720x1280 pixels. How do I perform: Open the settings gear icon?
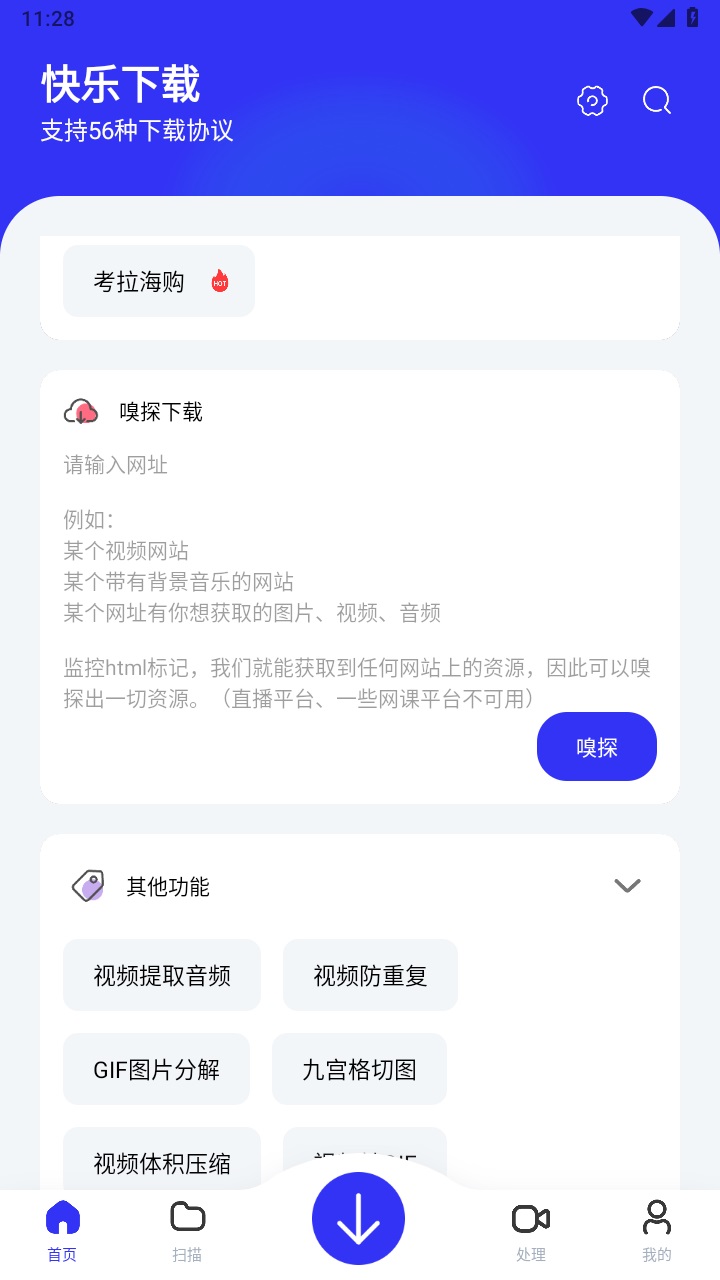pyautogui.click(x=593, y=101)
